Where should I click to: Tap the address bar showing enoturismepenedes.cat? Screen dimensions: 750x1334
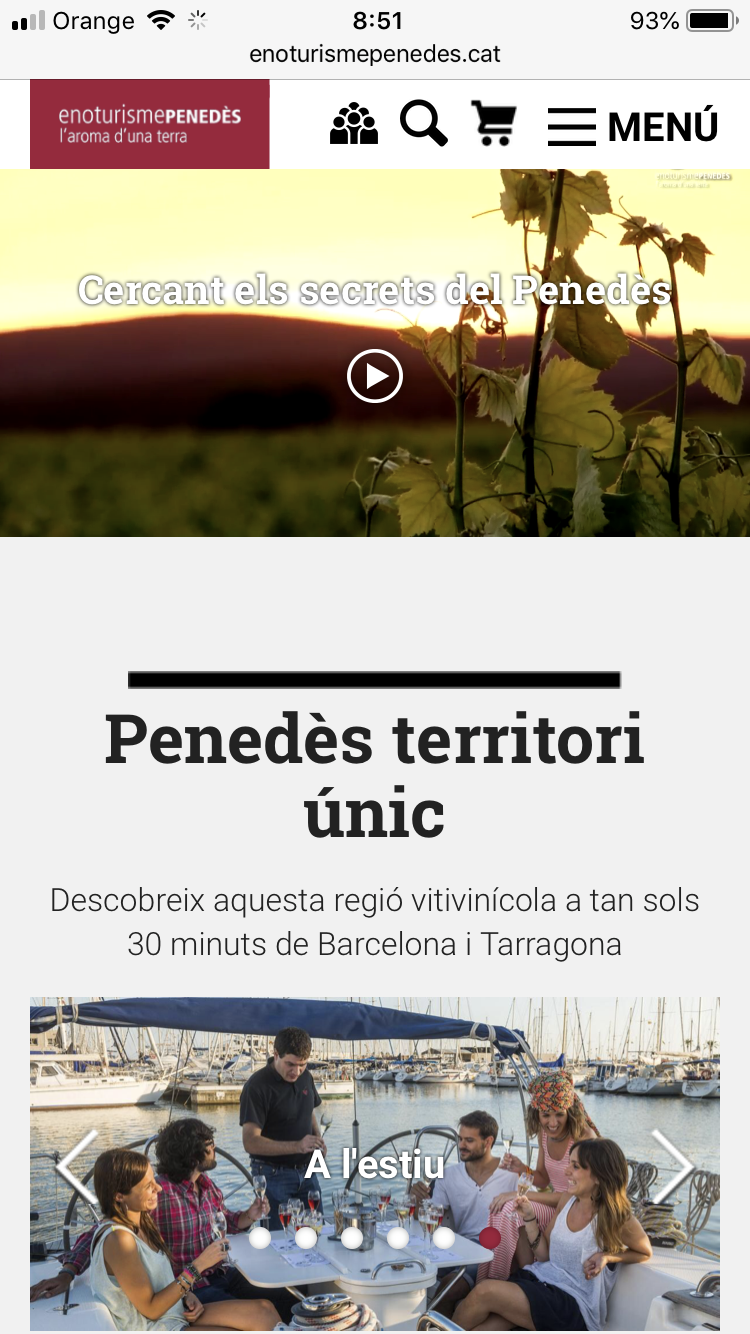click(x=375, y=54)
